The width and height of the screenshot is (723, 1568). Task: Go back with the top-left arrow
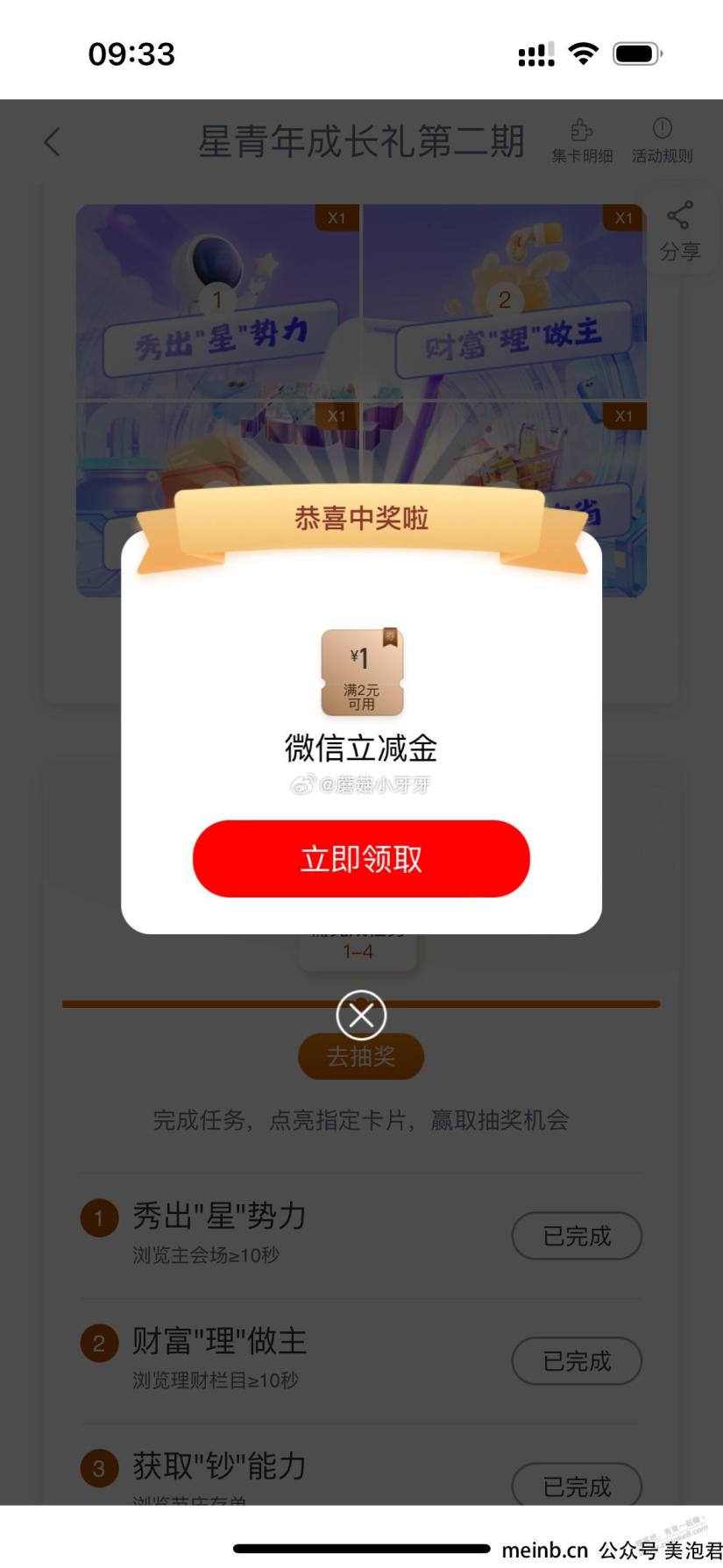tap(53, 142)
